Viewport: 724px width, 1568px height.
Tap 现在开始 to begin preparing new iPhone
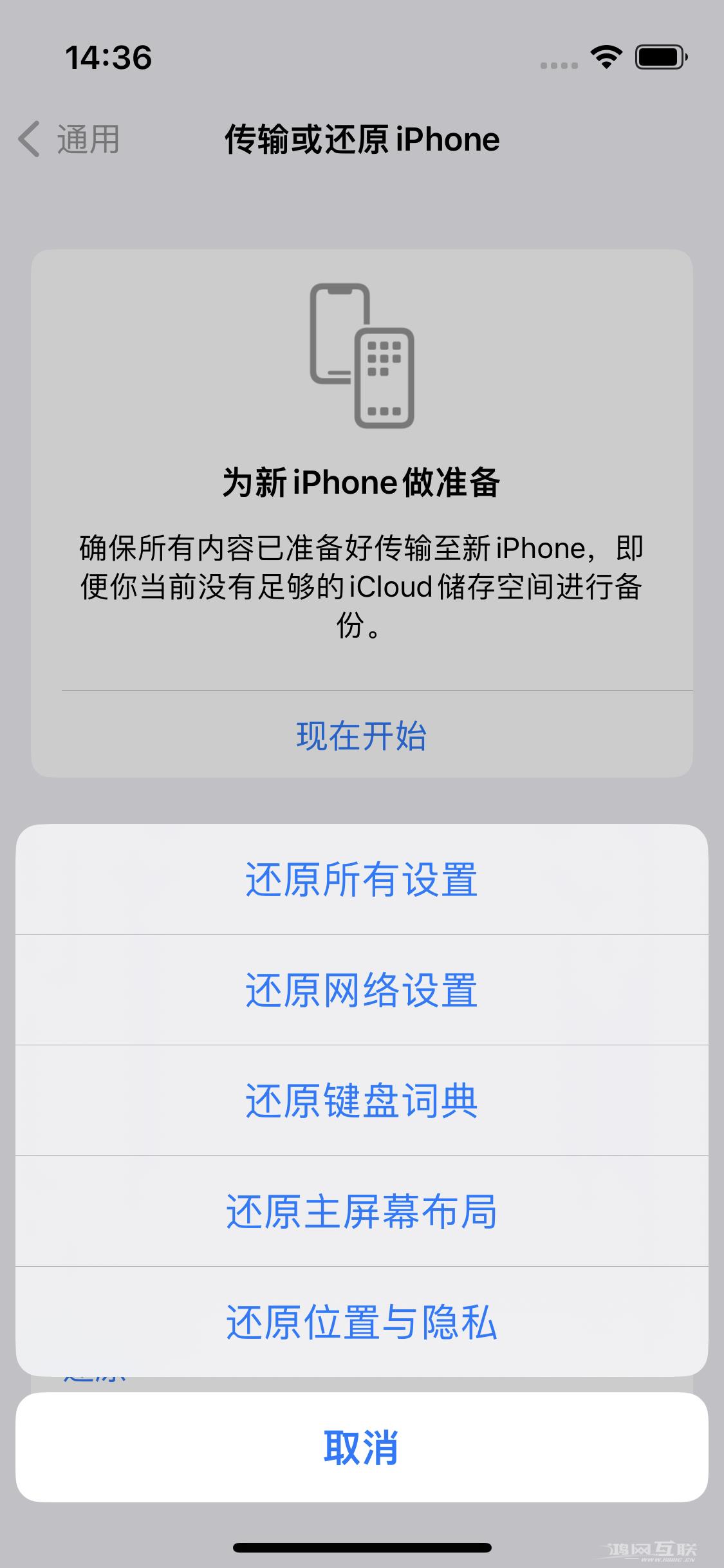[x=362, y=738]
